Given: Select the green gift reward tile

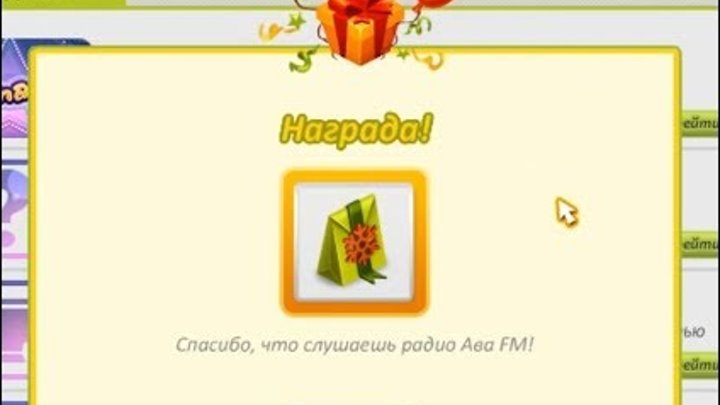Looking at the screenshot, I should click(354, 242).
